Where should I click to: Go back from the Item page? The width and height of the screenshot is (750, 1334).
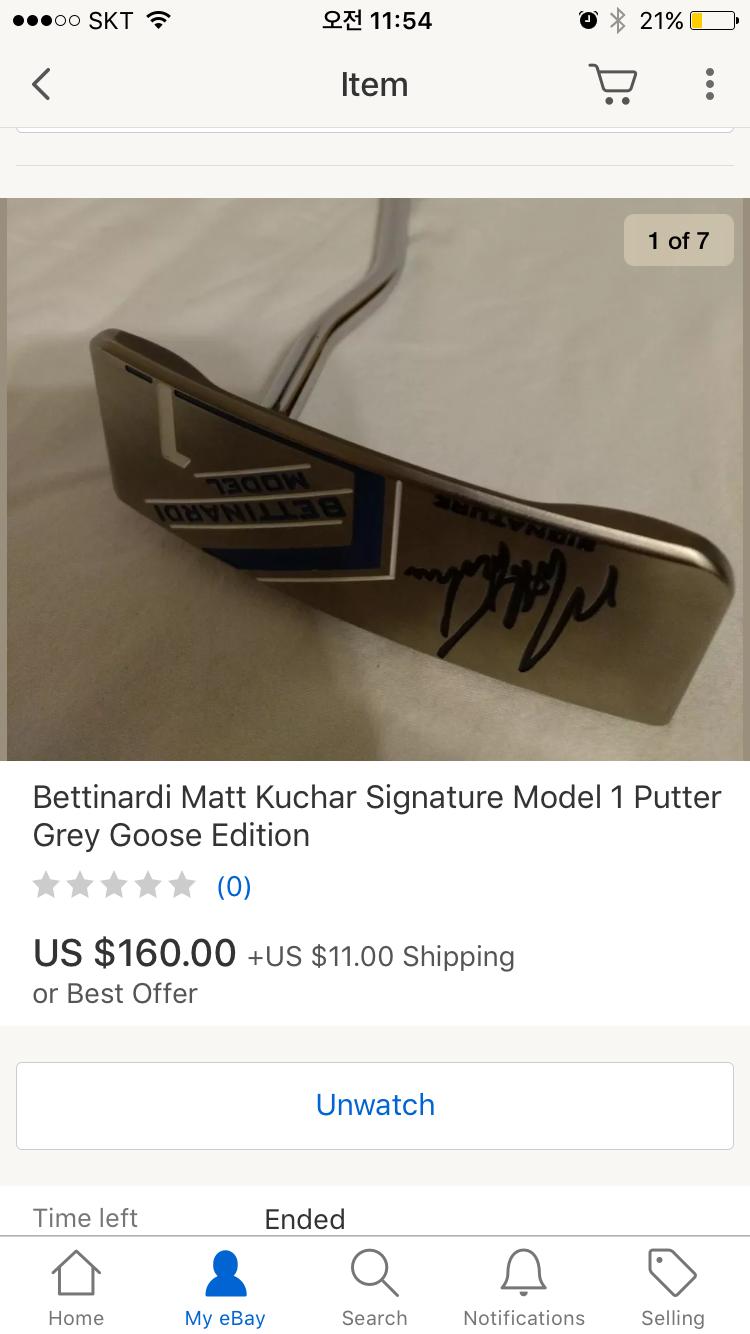(x=41, y=85)
